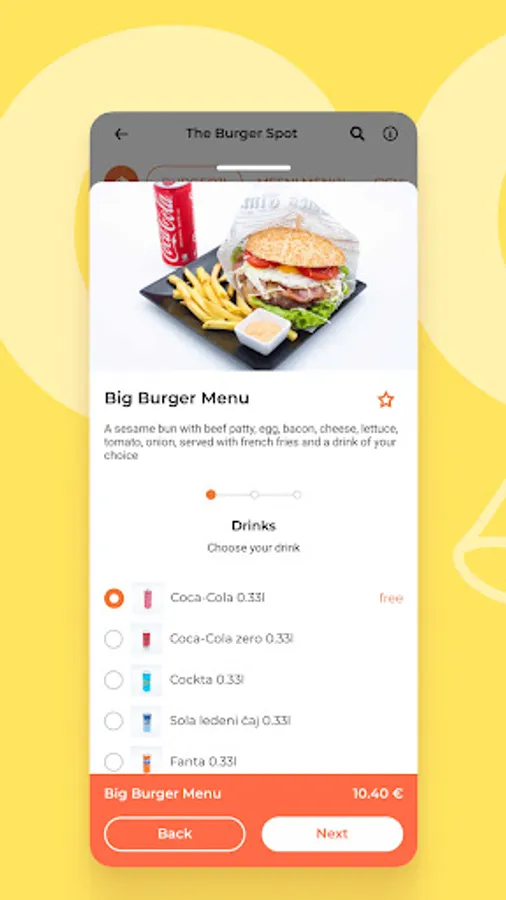
Task: Choose Fanta 0.33l option
Action: coord(254,761)
